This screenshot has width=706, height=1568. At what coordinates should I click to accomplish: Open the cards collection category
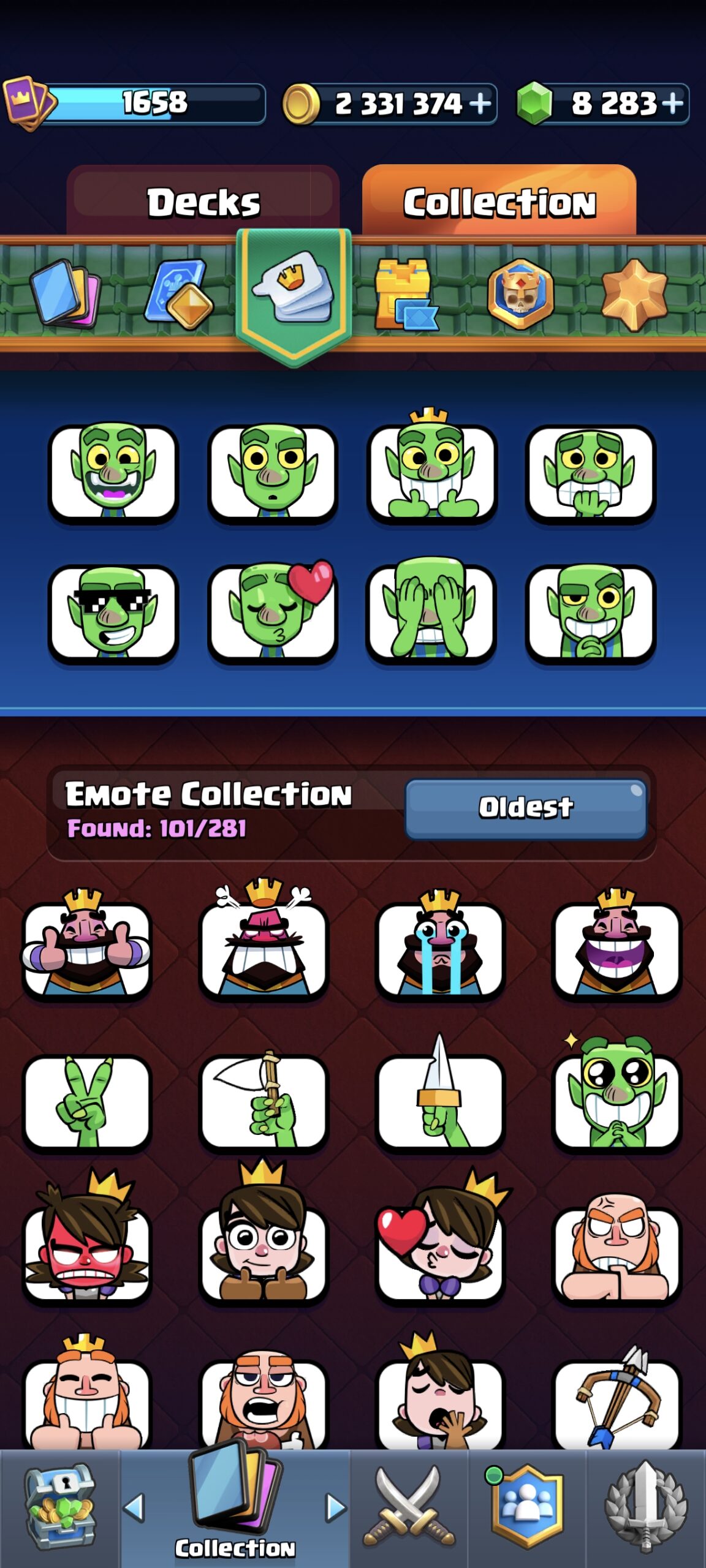point(64,292)
